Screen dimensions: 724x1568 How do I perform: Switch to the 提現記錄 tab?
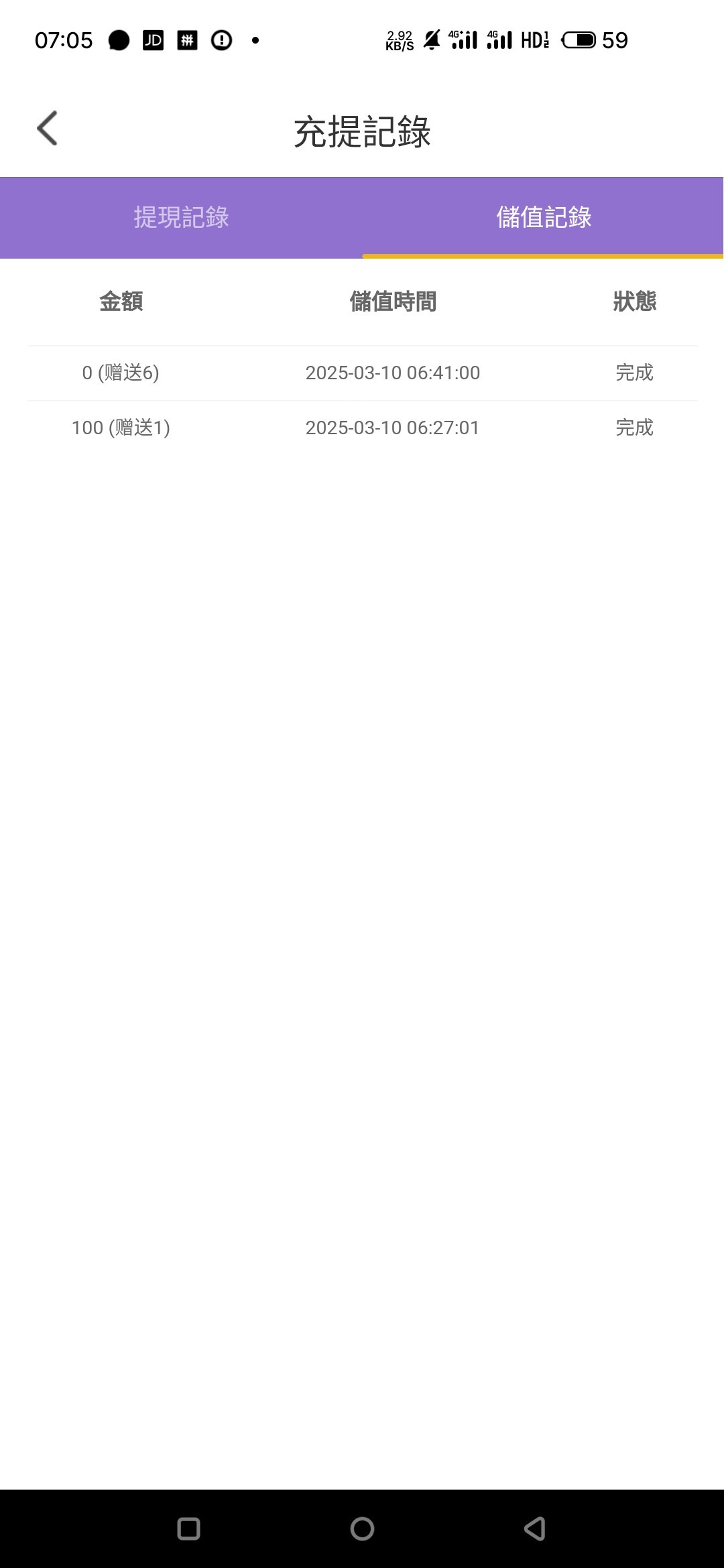tap(181, 217)
